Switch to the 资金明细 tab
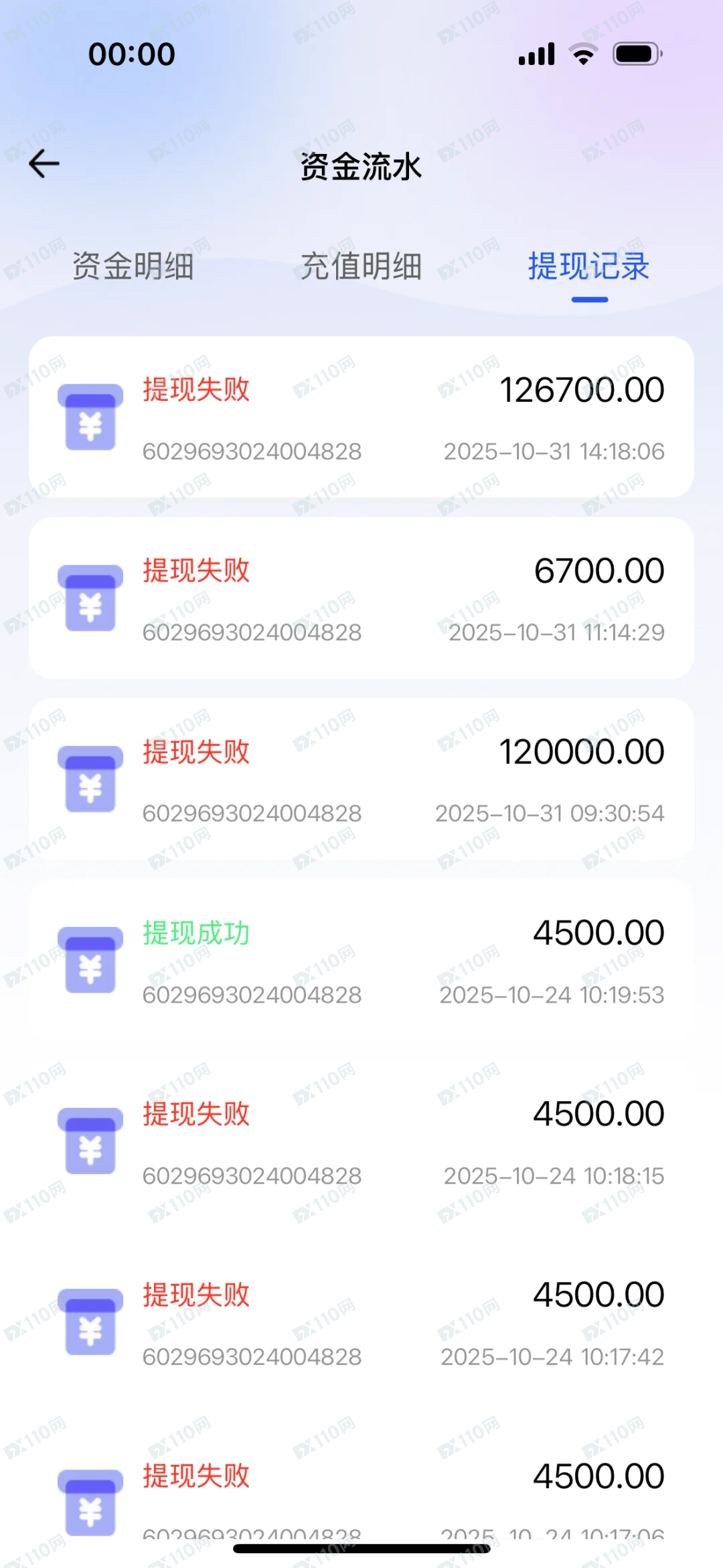Image resolution: width=723 pixels, height=1568 pixels. (x=133, y=267)
